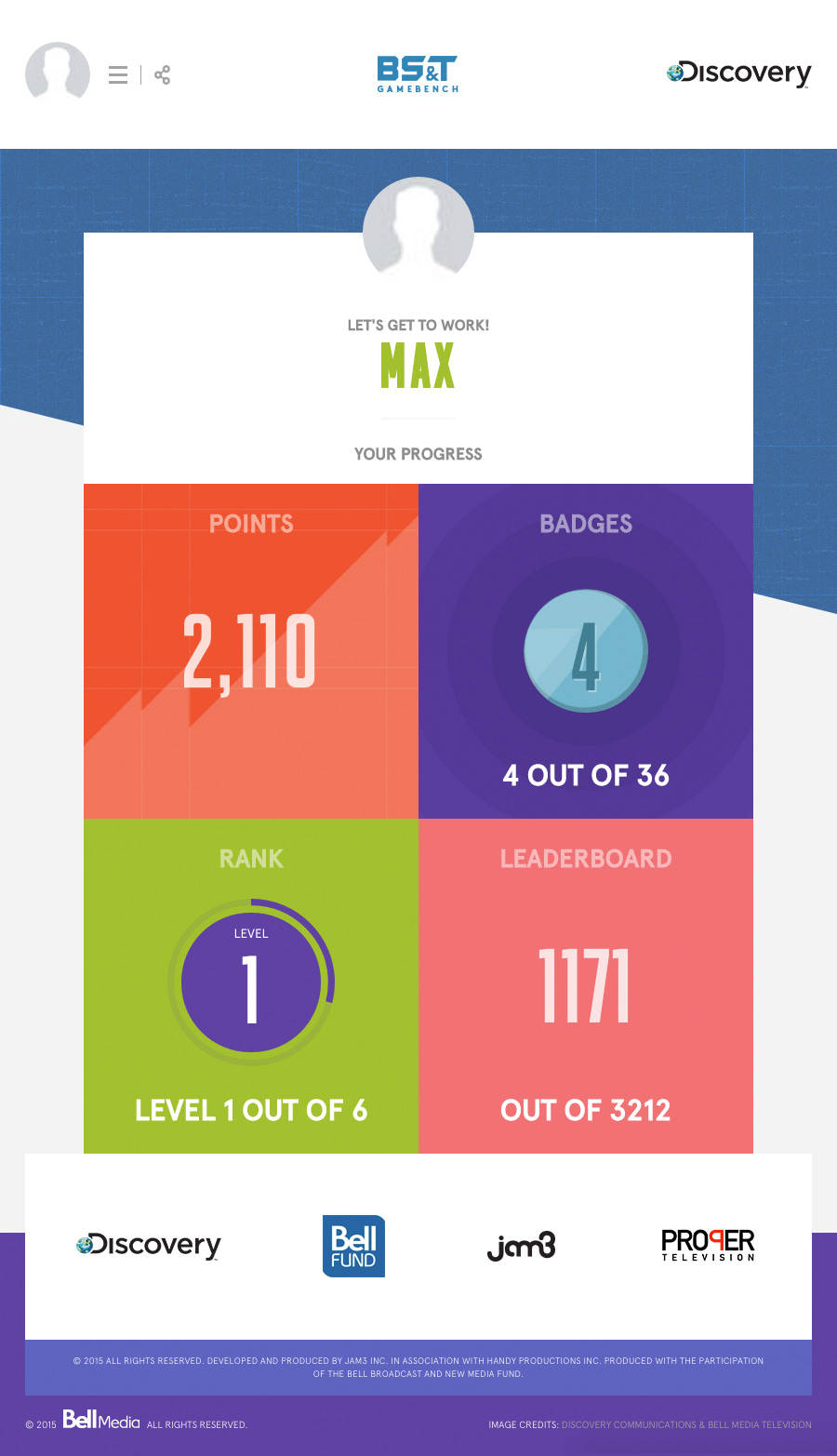Open the BS&T Gamebench home logo

point(418,74)
